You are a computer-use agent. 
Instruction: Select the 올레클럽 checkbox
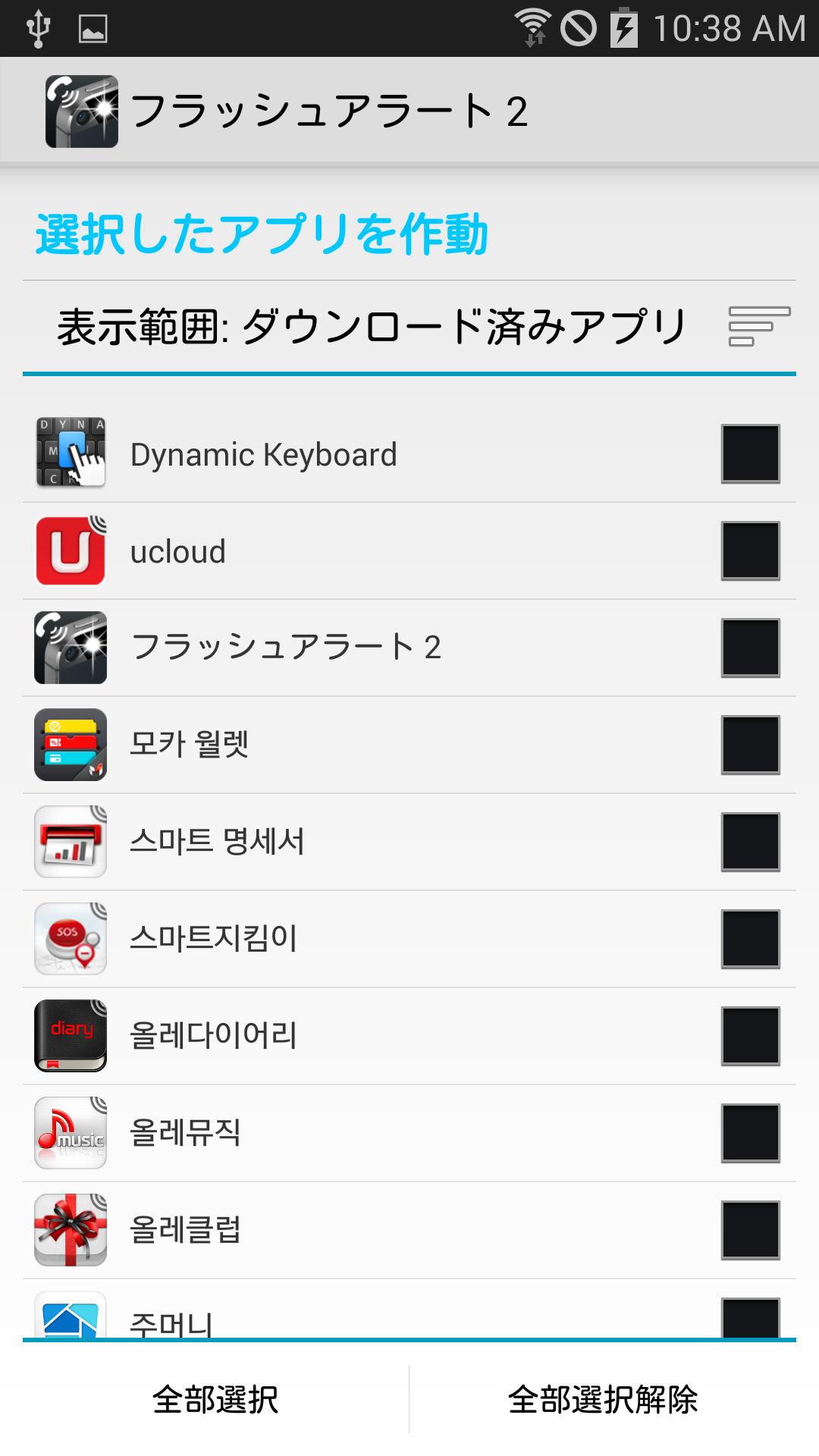750,1231
